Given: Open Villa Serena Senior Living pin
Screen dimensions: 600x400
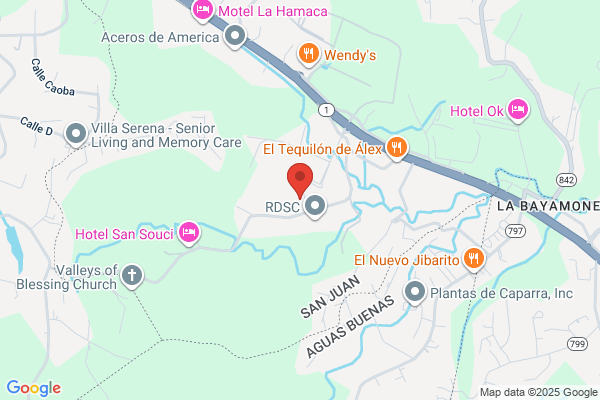Looking at the screenshot, I should pos(75,133).
